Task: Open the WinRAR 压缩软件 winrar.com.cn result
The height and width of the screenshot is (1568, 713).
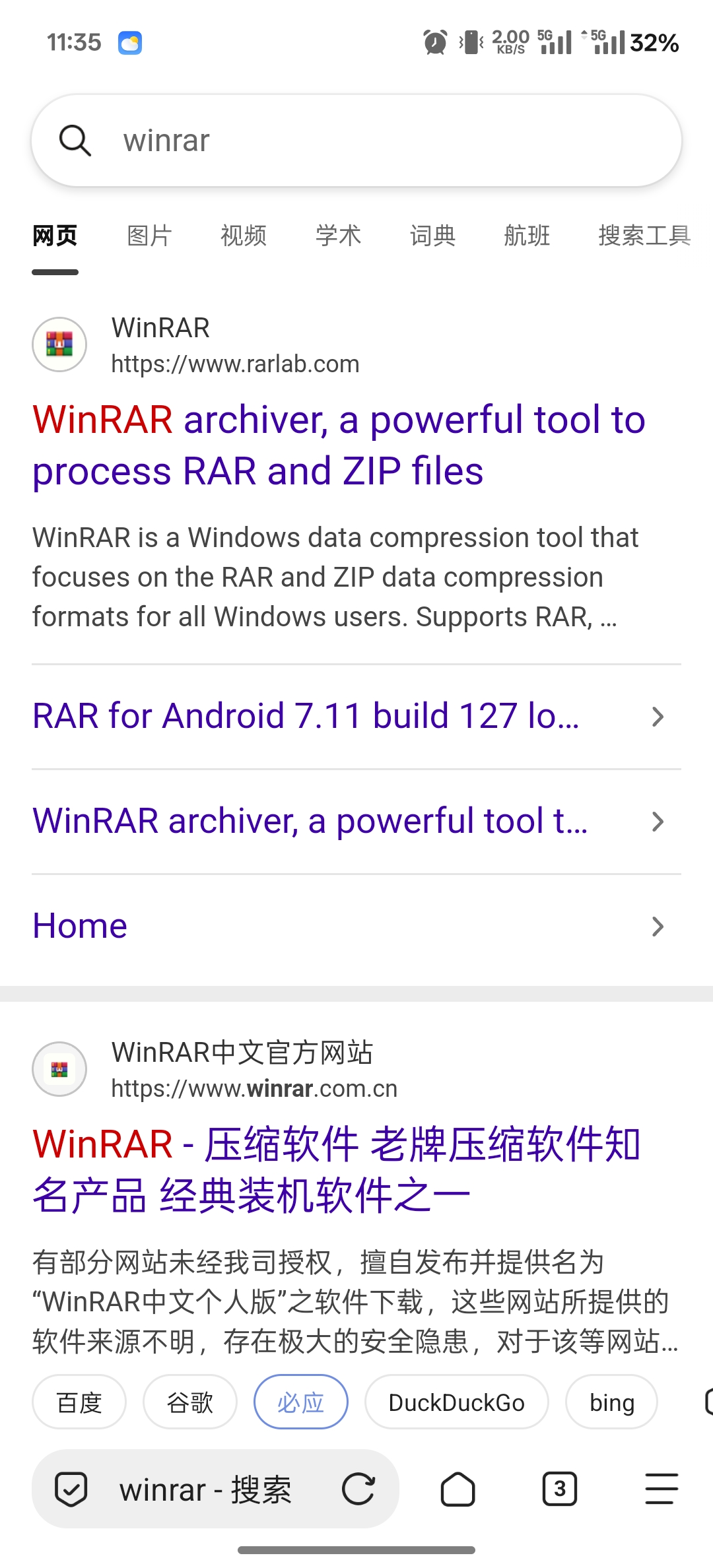Action: (x=337, y=1170)
